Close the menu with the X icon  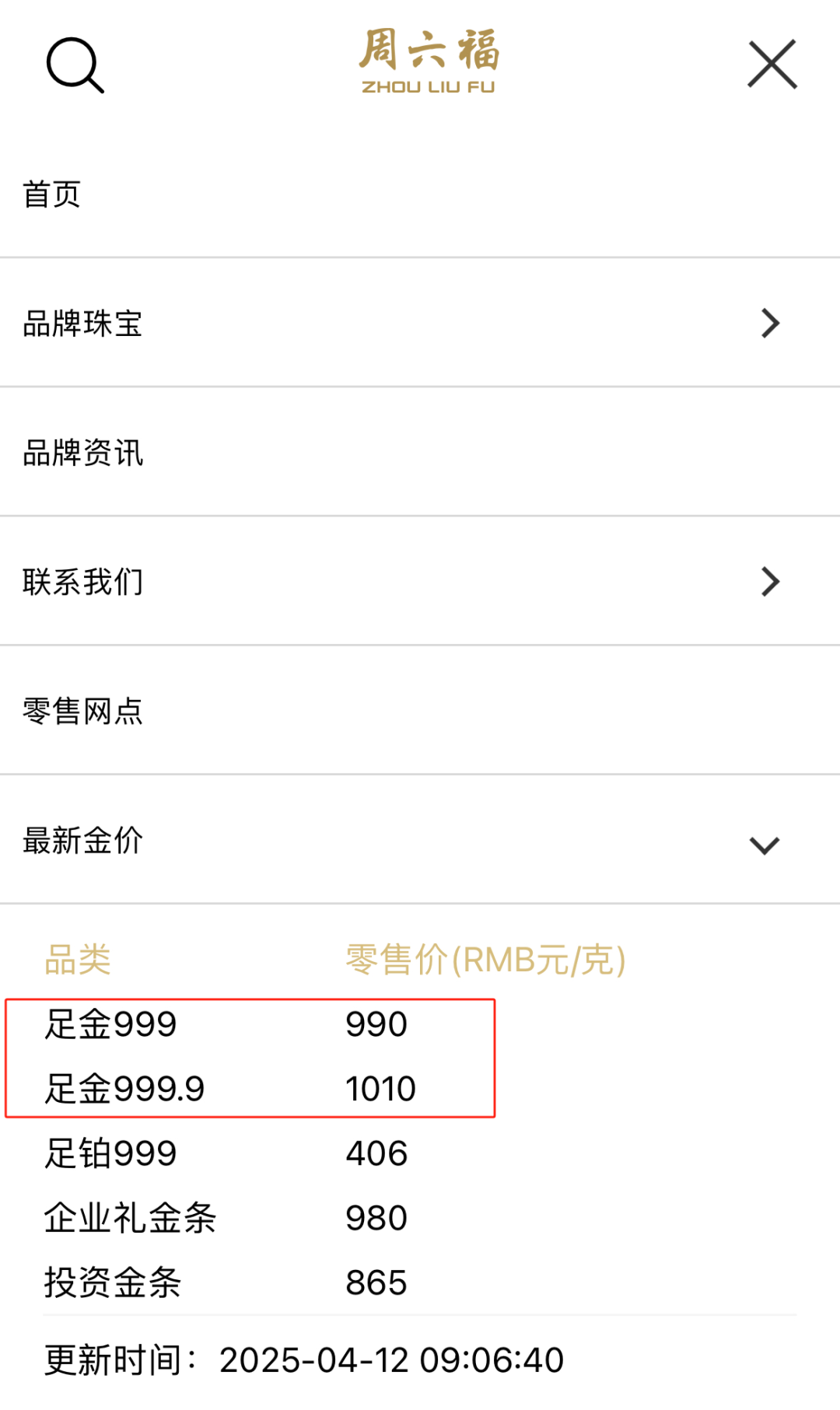(772, 64)
